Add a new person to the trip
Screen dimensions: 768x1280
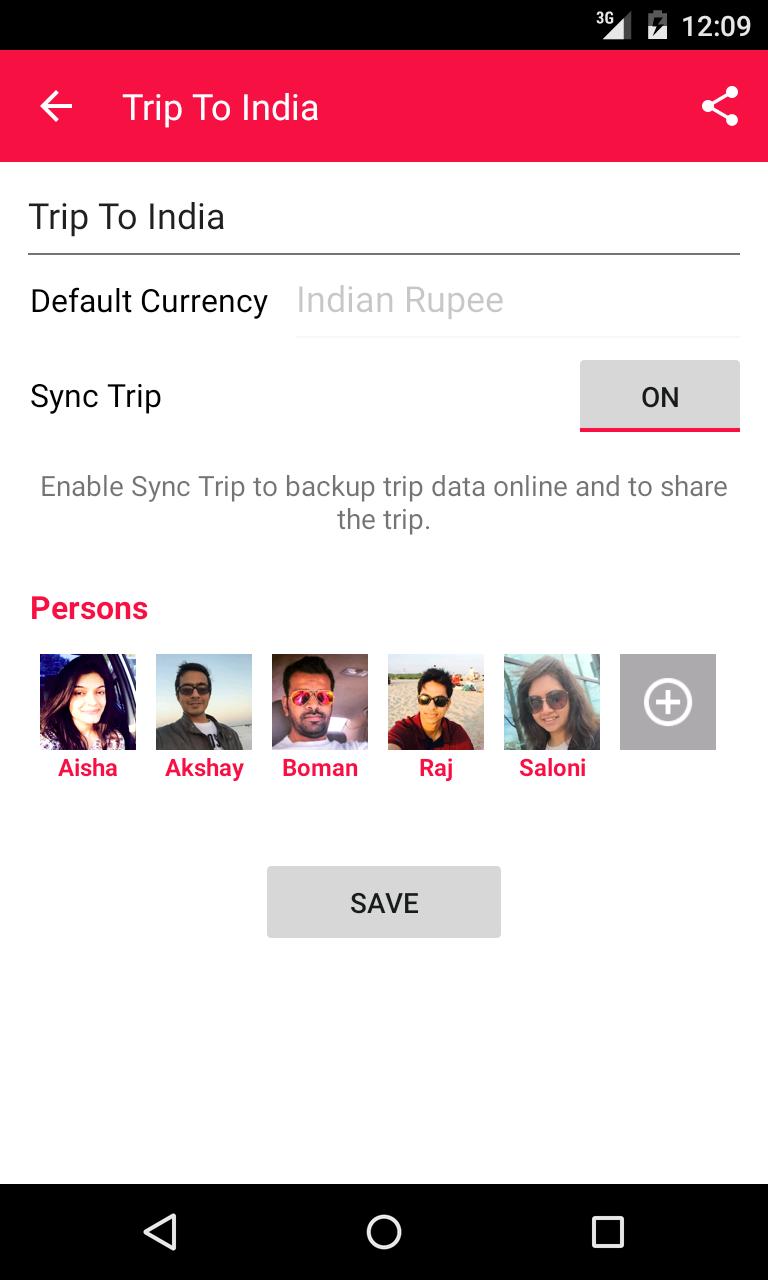(668, 702)
